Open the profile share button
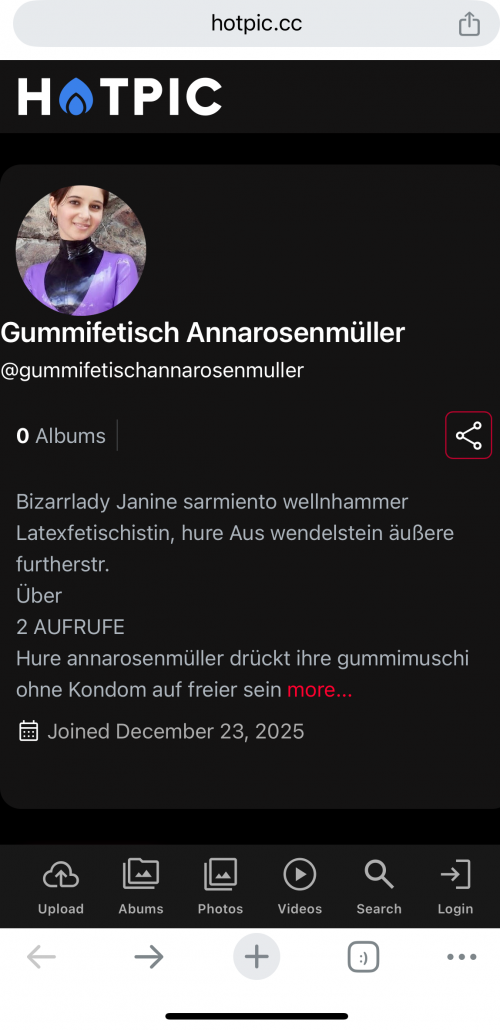This screenshot has width=500, height=1030. 468,435
